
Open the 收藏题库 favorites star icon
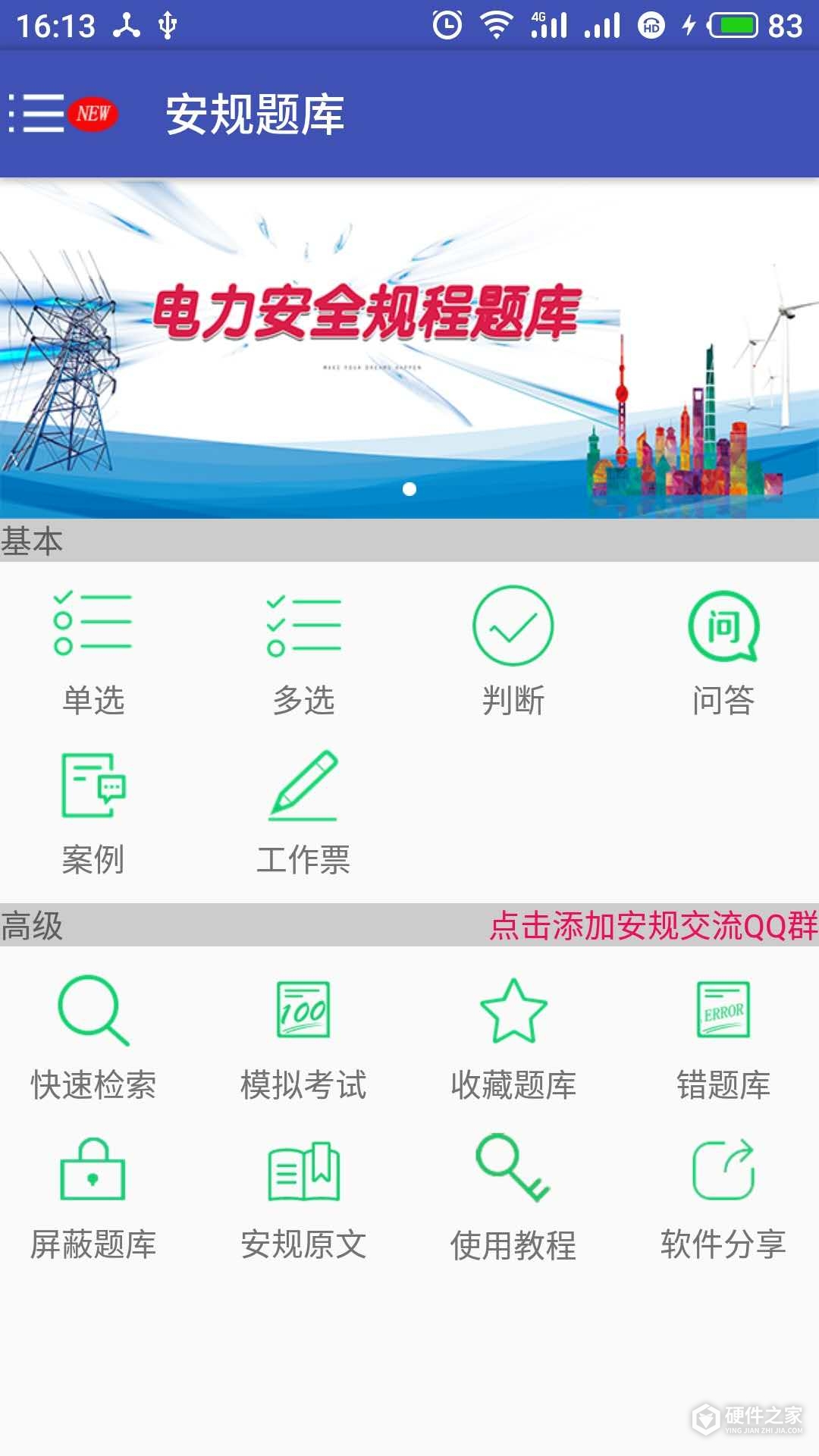(513, 1012)
